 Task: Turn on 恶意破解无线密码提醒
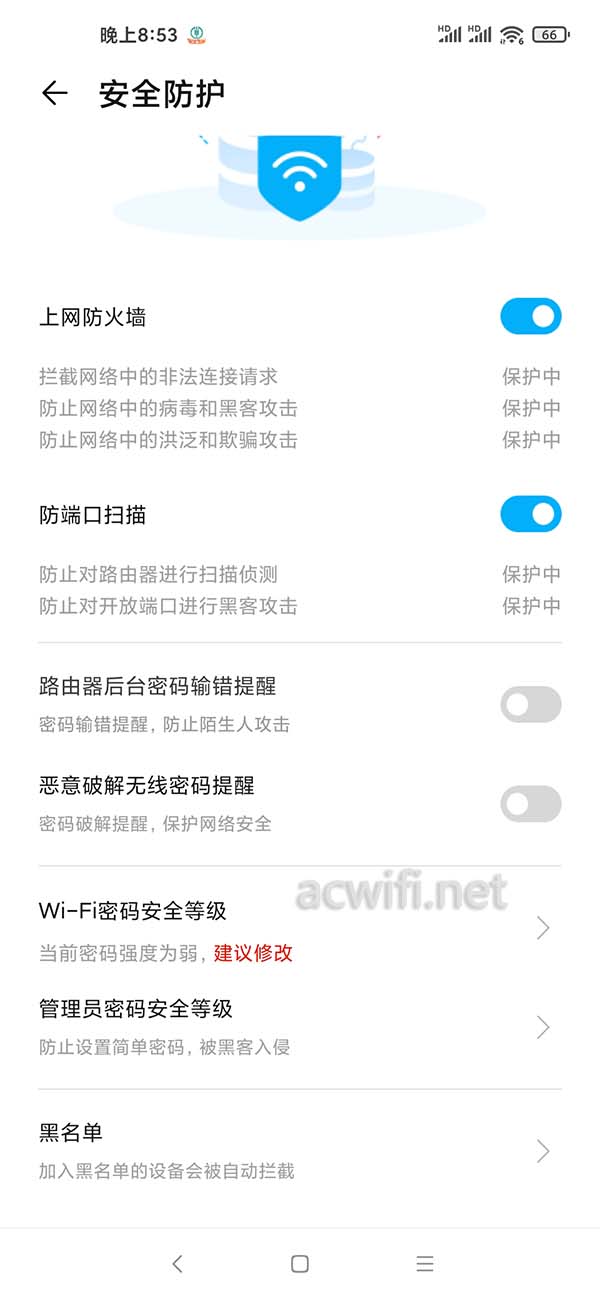pyautogui.click(x=531, y=803)
